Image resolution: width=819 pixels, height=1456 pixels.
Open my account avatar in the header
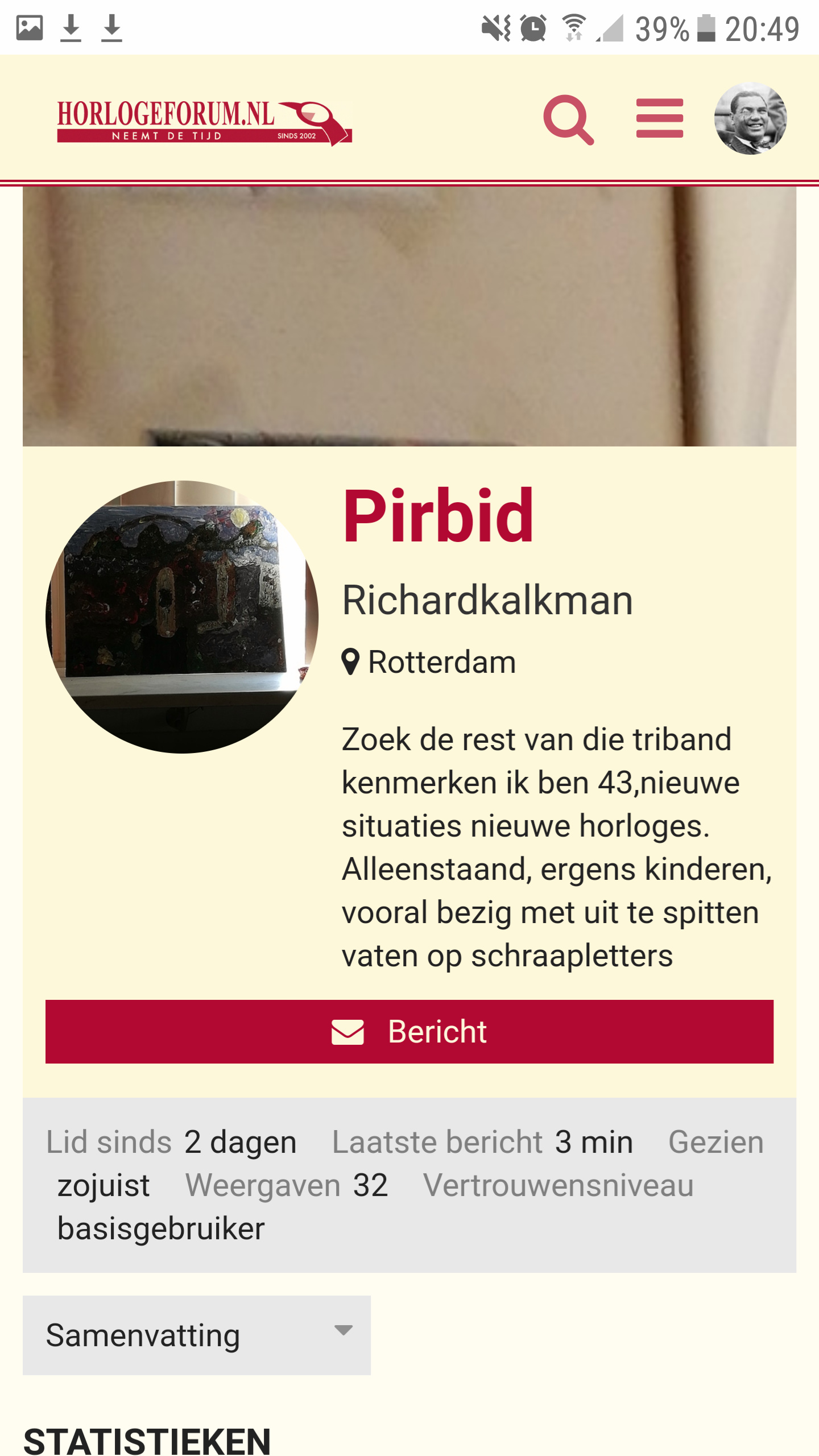[x=750, y=118]
